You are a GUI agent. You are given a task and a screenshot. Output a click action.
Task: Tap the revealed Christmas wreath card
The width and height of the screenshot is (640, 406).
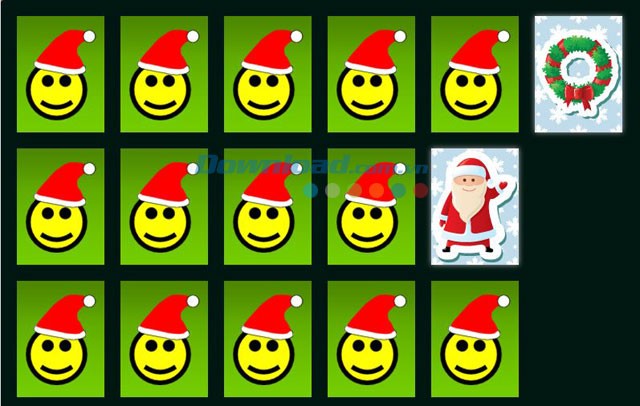pyautogui.click(x=578, y=74)
